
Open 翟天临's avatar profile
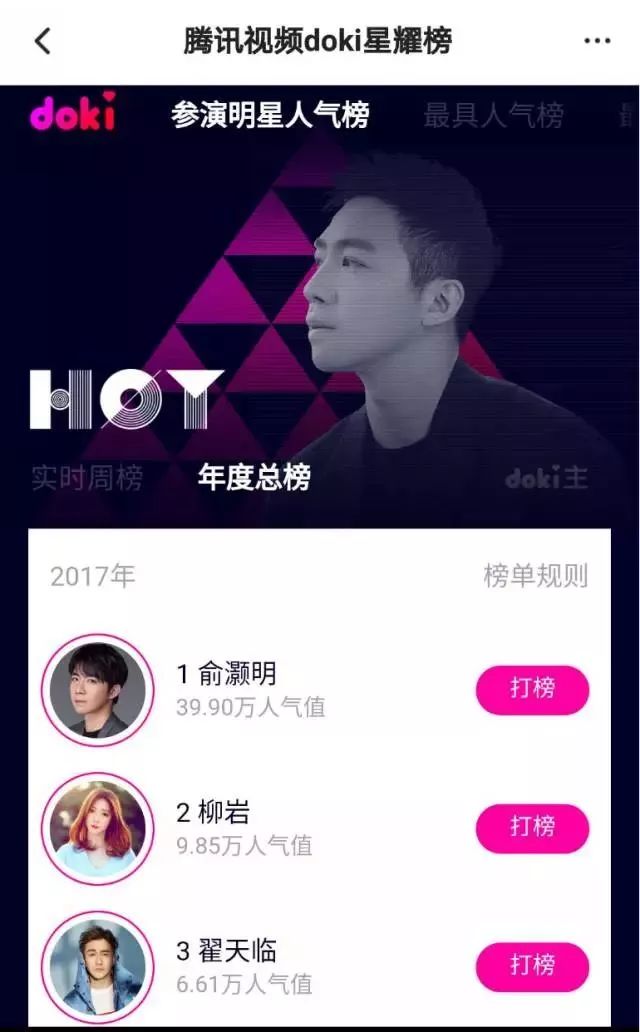pyautogui.click(x=97, y=966)
